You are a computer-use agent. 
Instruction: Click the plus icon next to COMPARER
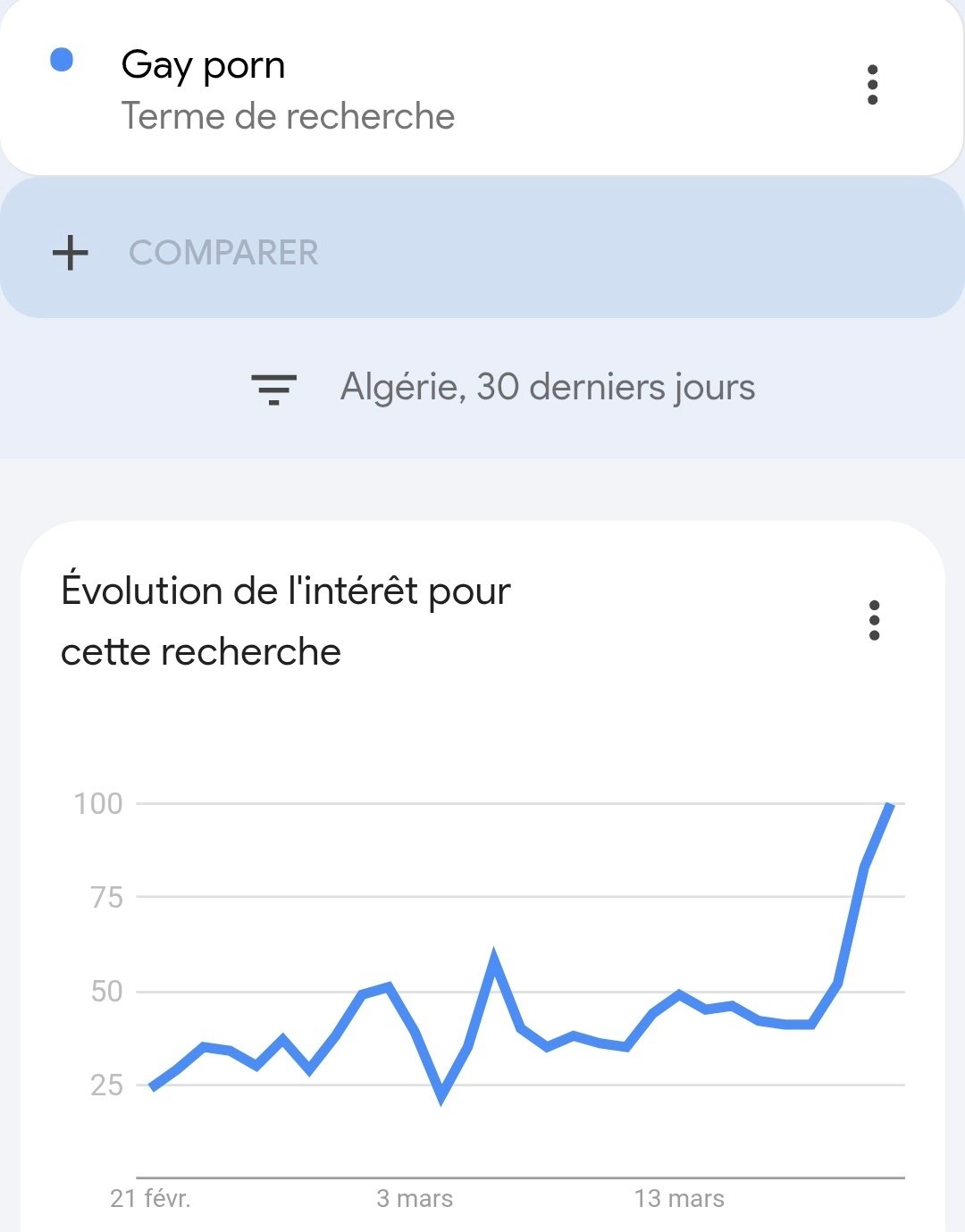coord(70,253)
